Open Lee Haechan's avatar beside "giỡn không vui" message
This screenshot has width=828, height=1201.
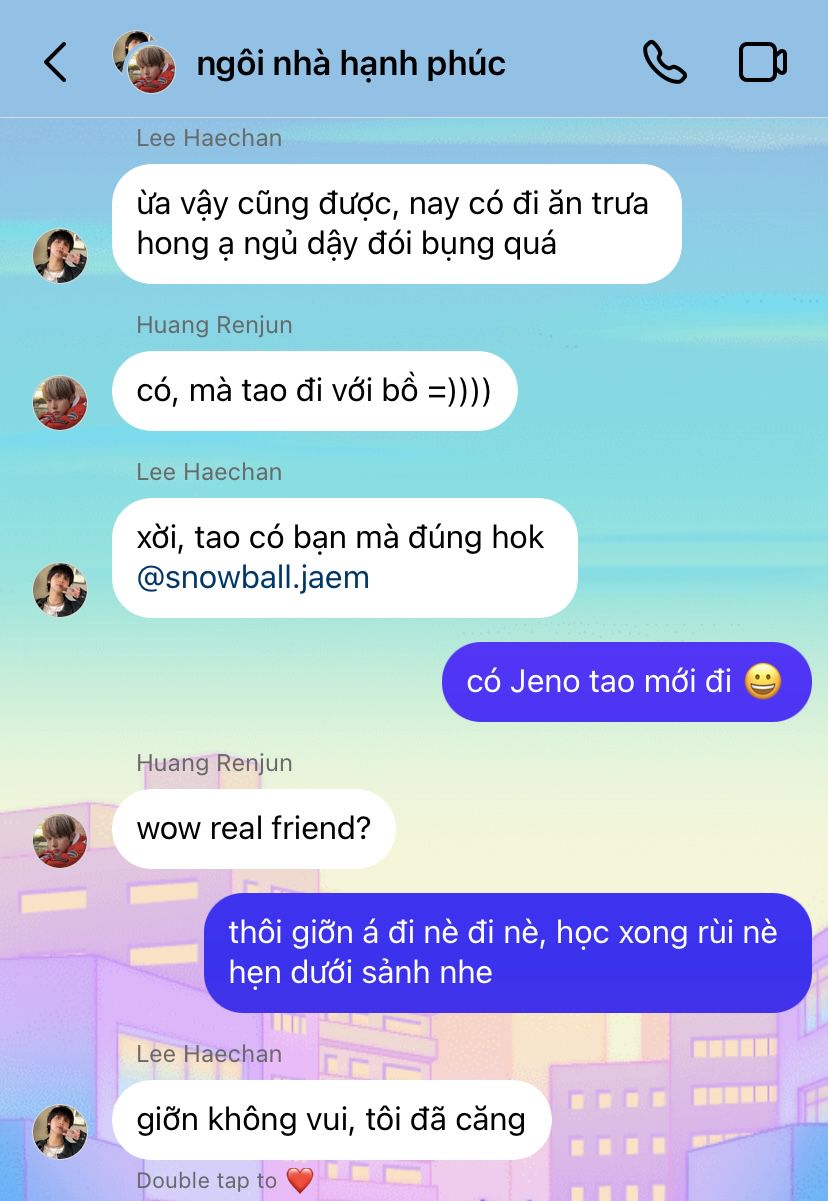coord(60,1132)
